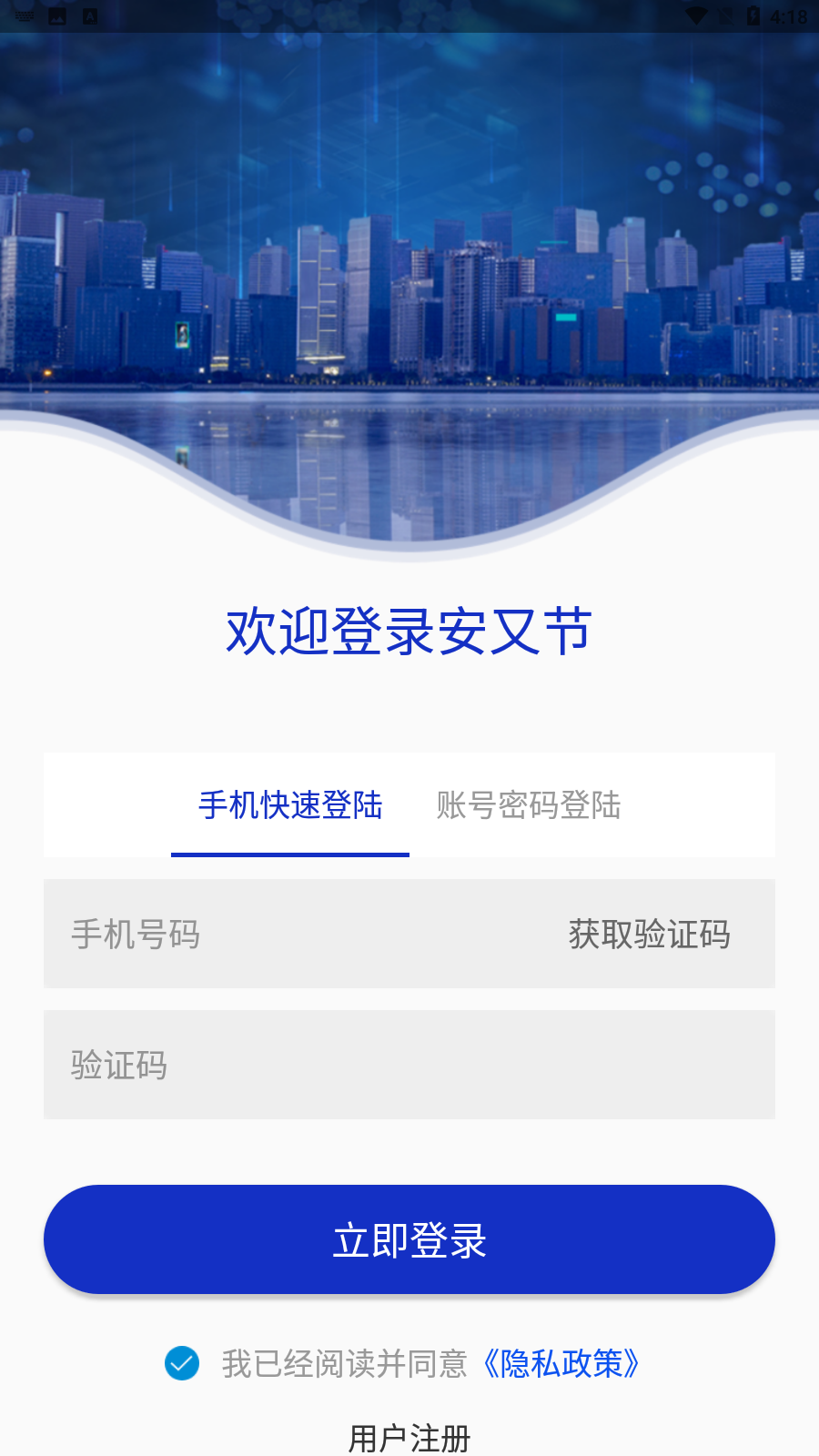Open the 《隐私政策》 link
Viewport: 819px width, 1456px height.
561,1363
